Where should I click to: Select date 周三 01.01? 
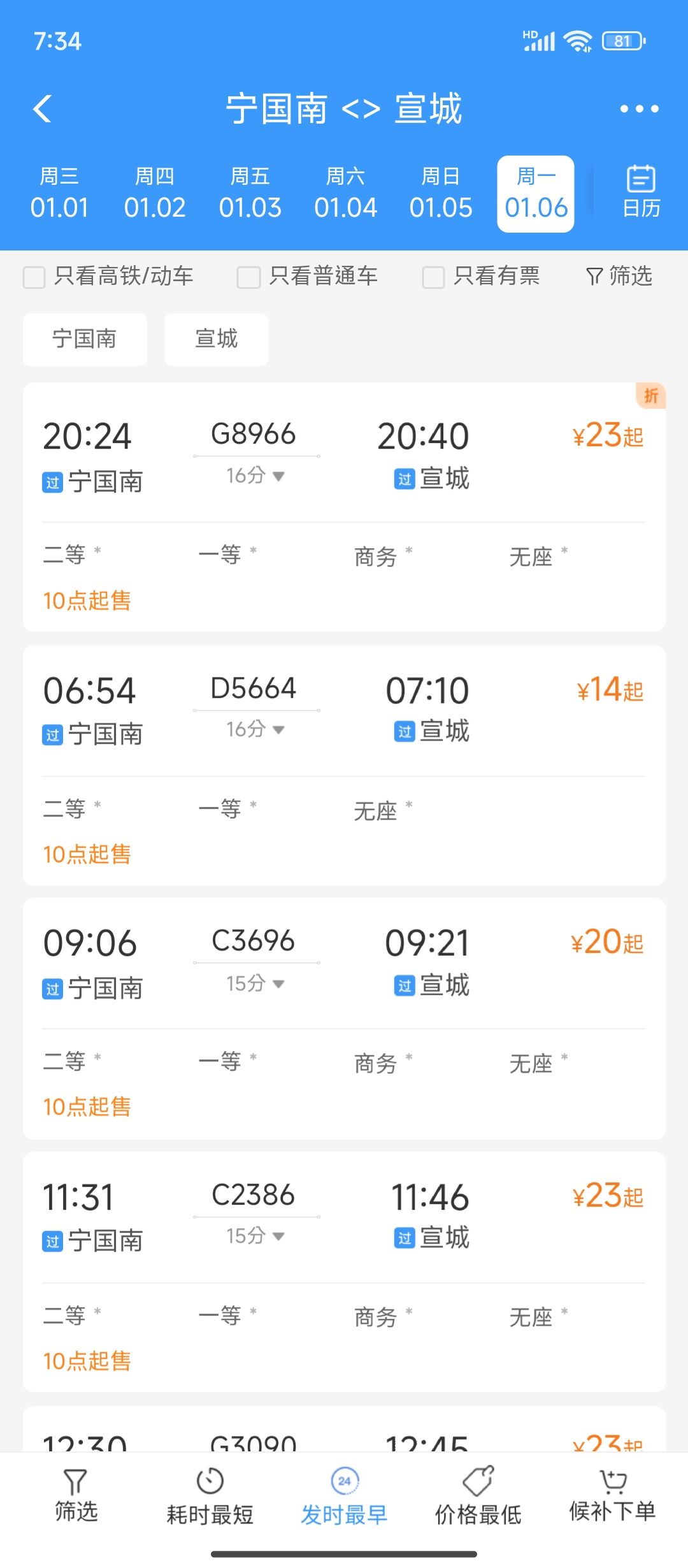pos(59,194)
